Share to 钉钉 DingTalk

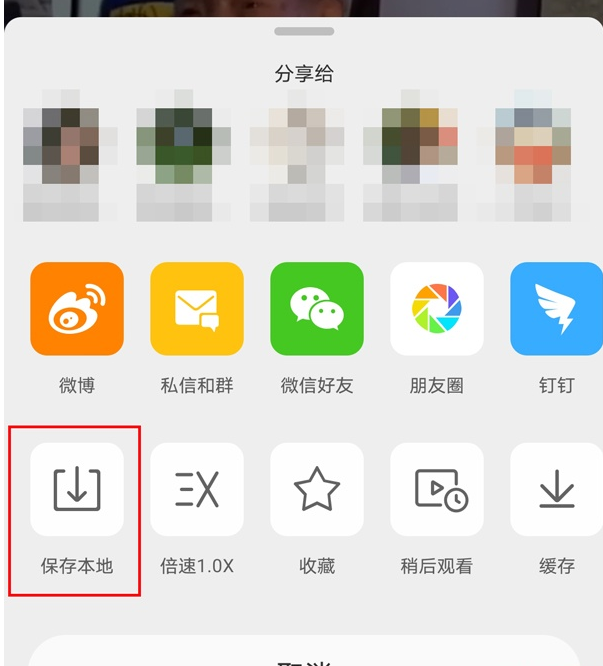[x=556, y=309]
